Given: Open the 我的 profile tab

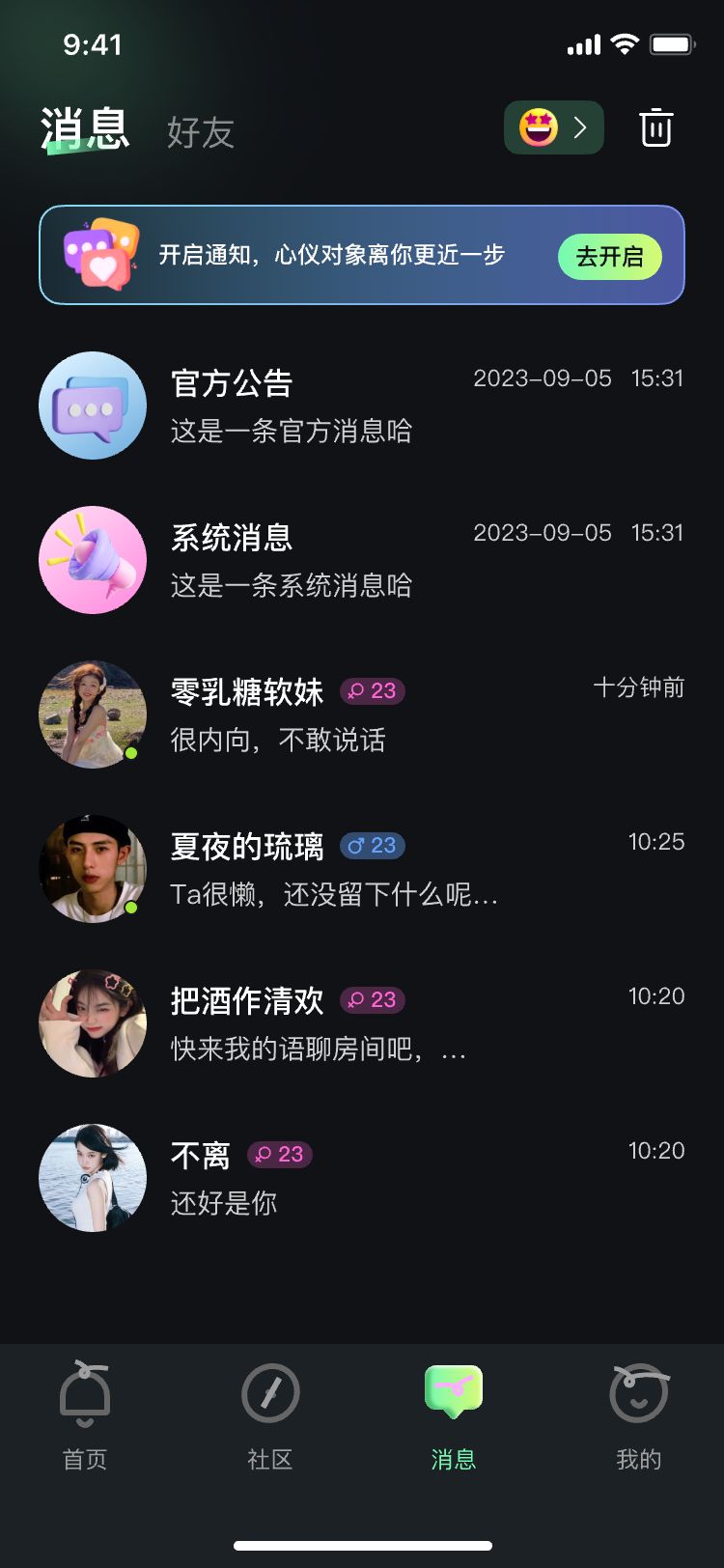Looking at the screenshot, I should coord(639,1415).
